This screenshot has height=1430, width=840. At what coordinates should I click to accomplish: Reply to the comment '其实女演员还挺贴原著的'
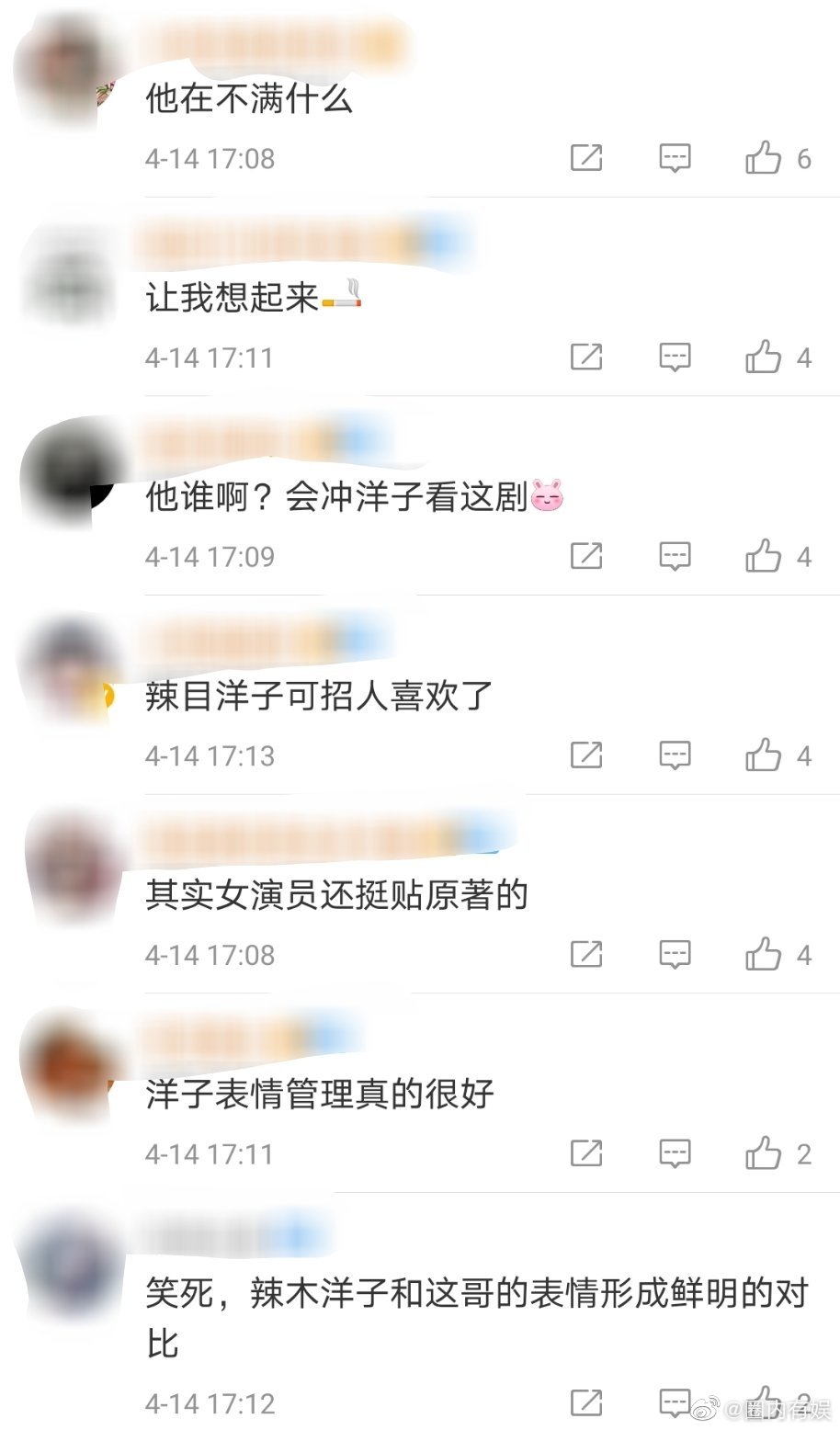[x=675, y=955]
